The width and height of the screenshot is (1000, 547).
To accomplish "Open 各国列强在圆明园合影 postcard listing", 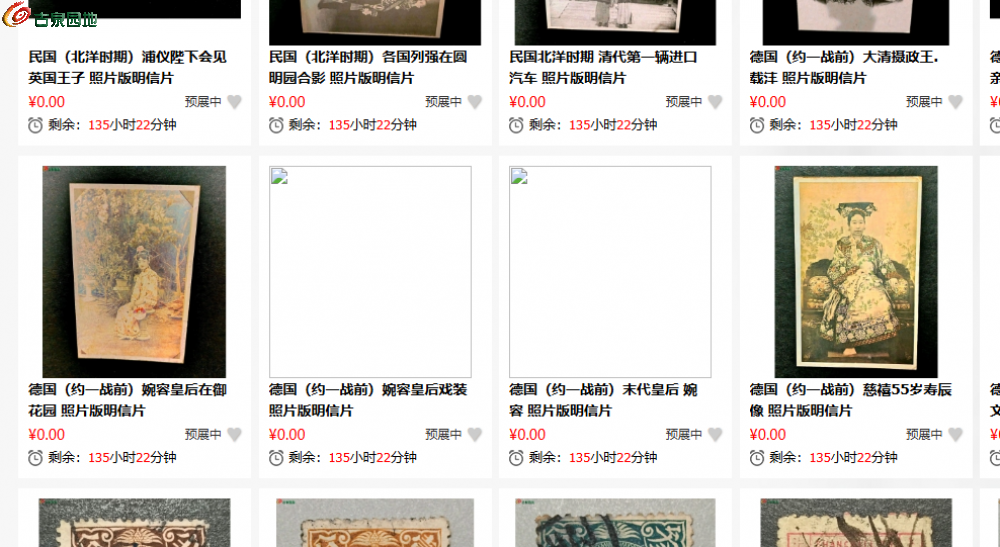I will [368, 67].
